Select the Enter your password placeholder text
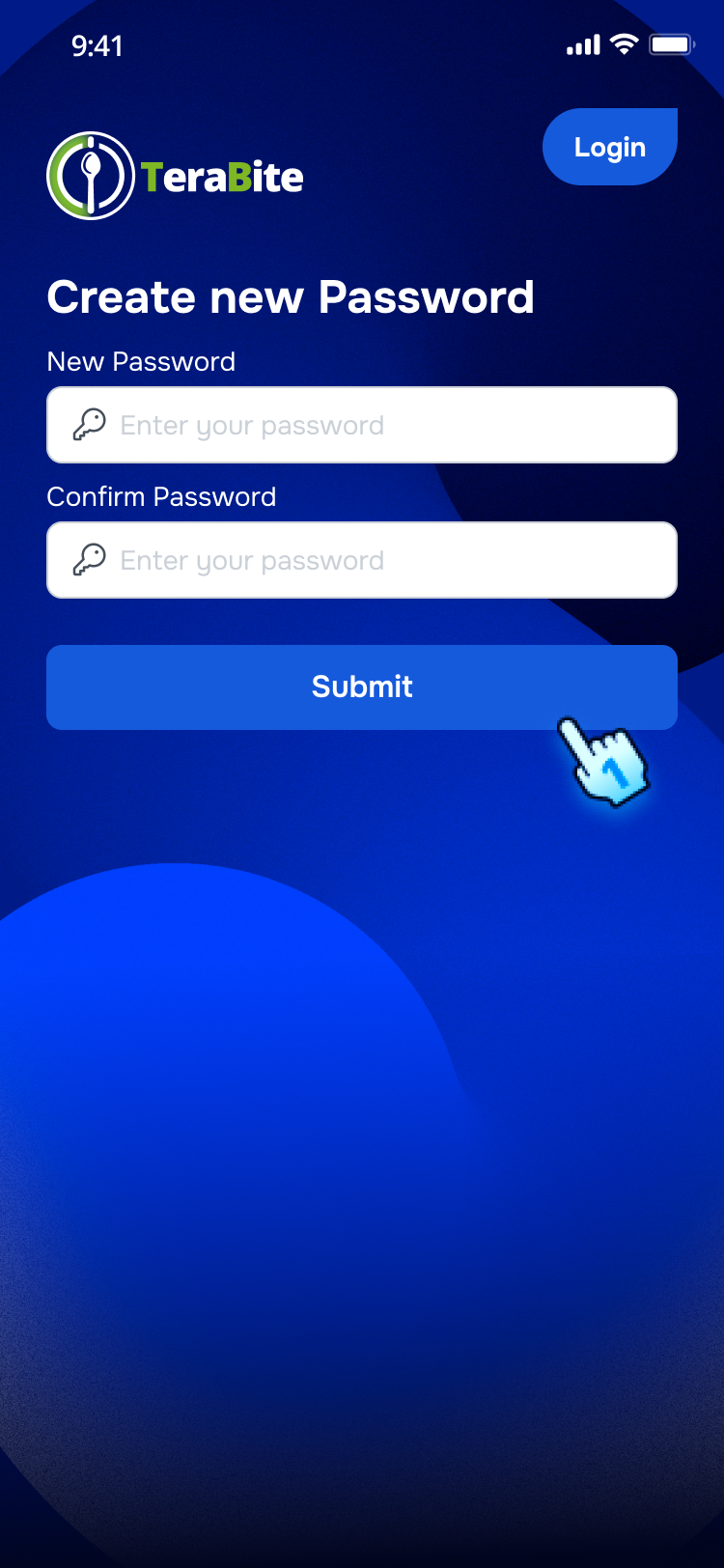 coord(251,424)
